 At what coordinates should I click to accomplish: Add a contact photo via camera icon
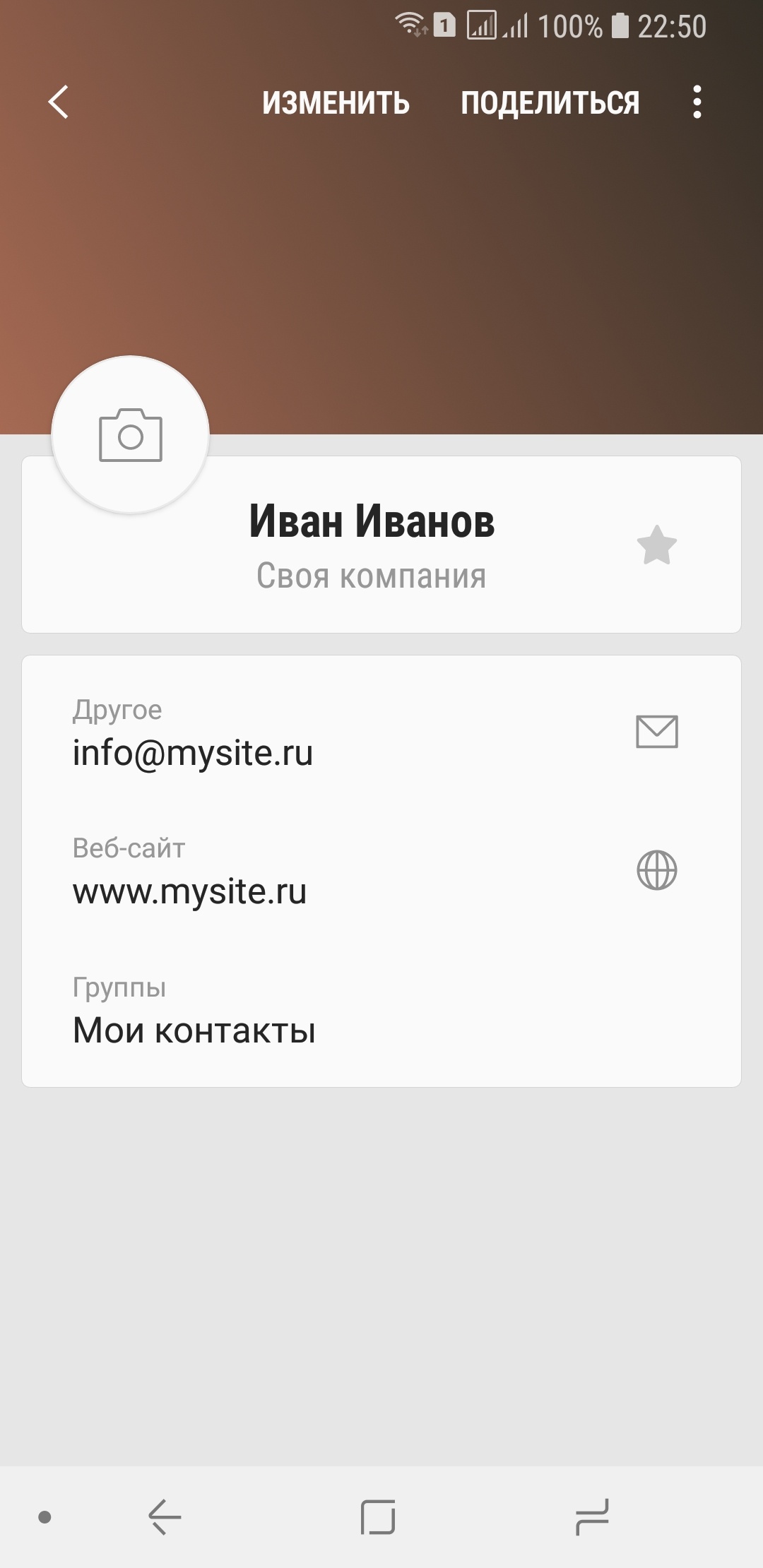[131, 435]
